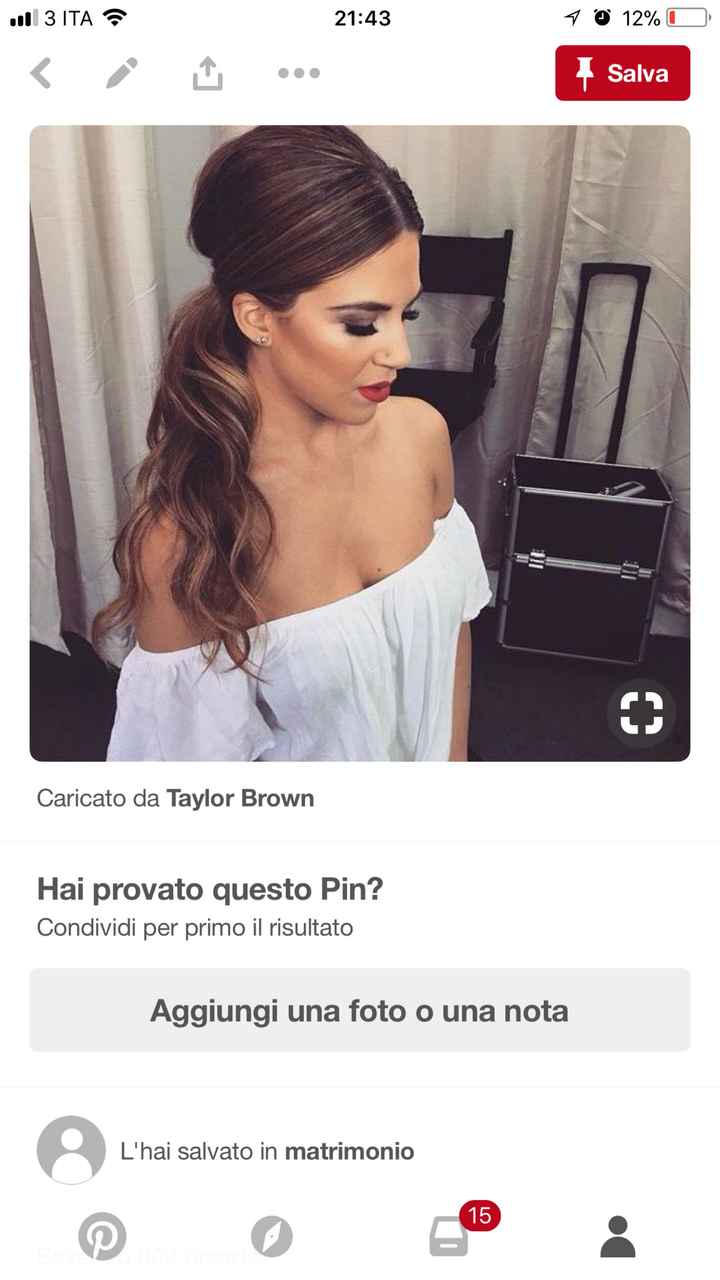Expand the image with the fullscreen icon
Image resolution: width=720 pixels, height=1280 pixels.
click(x=641, y=713)
